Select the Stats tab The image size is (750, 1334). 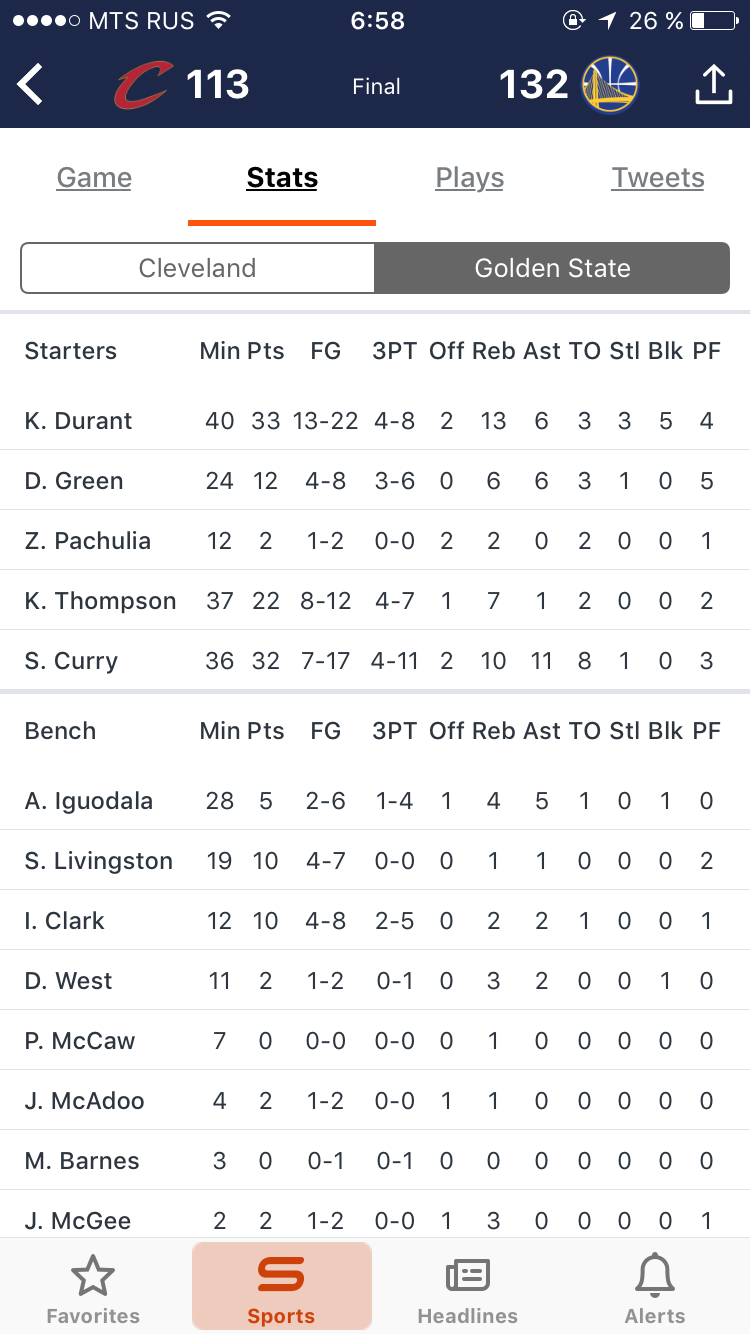pyautogui.click(x=282, y=178)
